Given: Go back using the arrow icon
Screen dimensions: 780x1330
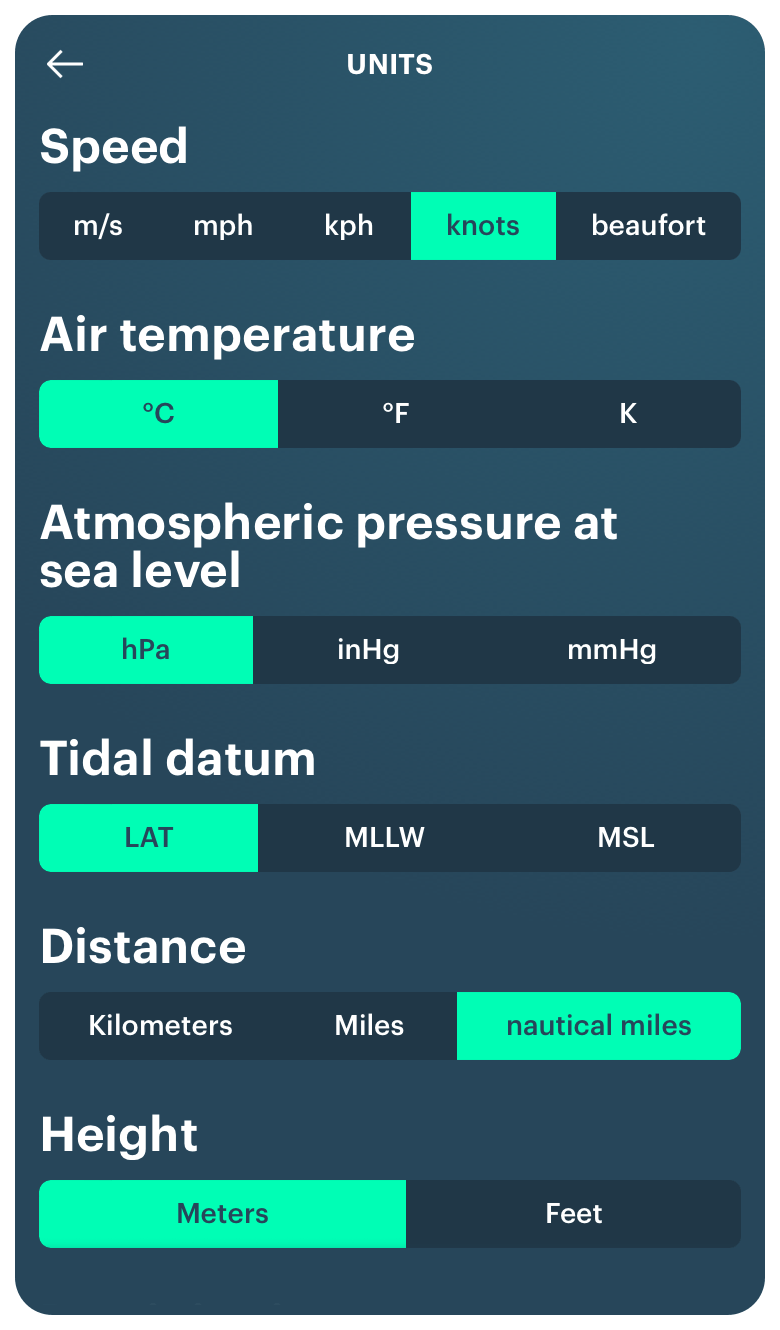Looking at the screenshot, I should pyautogui.click(x=65, y=65).
